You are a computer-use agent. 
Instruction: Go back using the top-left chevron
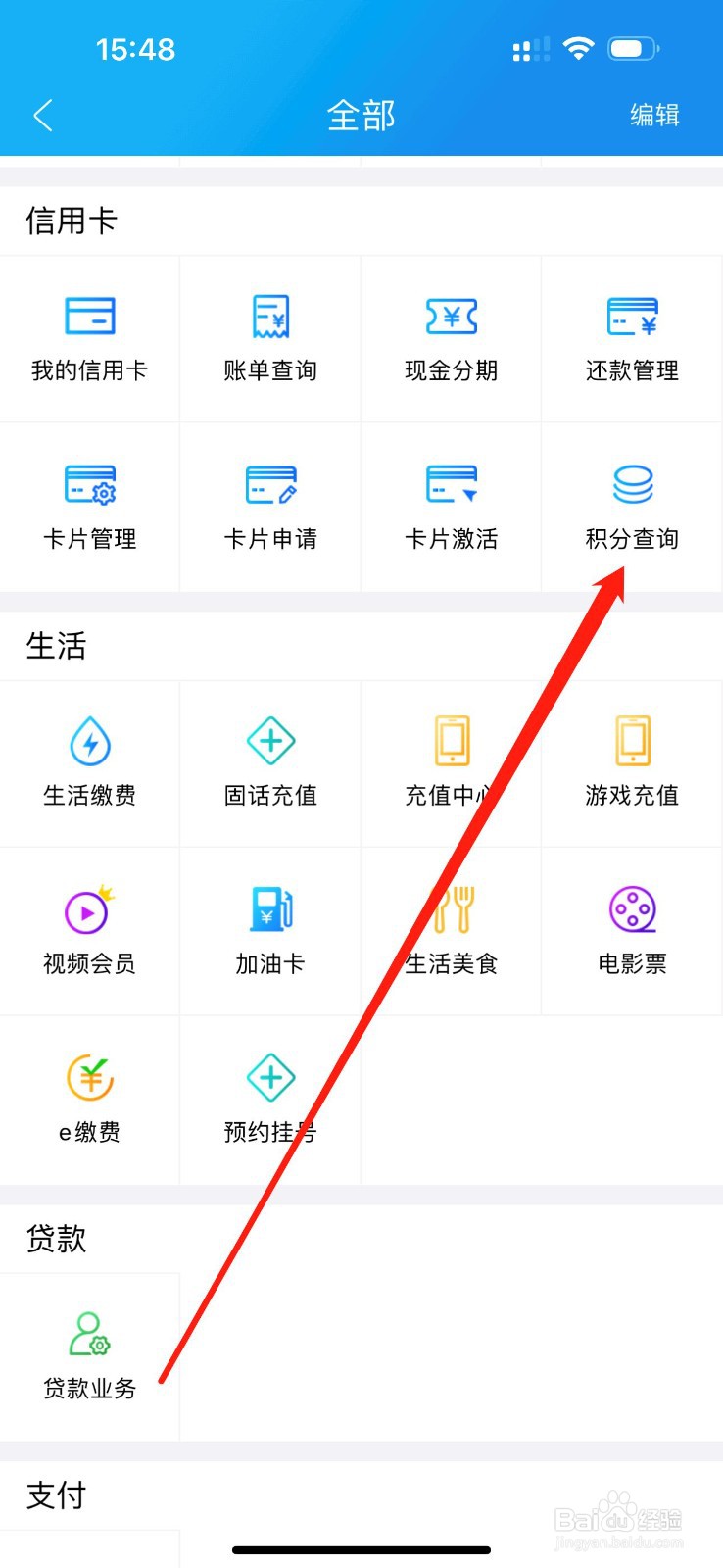point(43,115)
